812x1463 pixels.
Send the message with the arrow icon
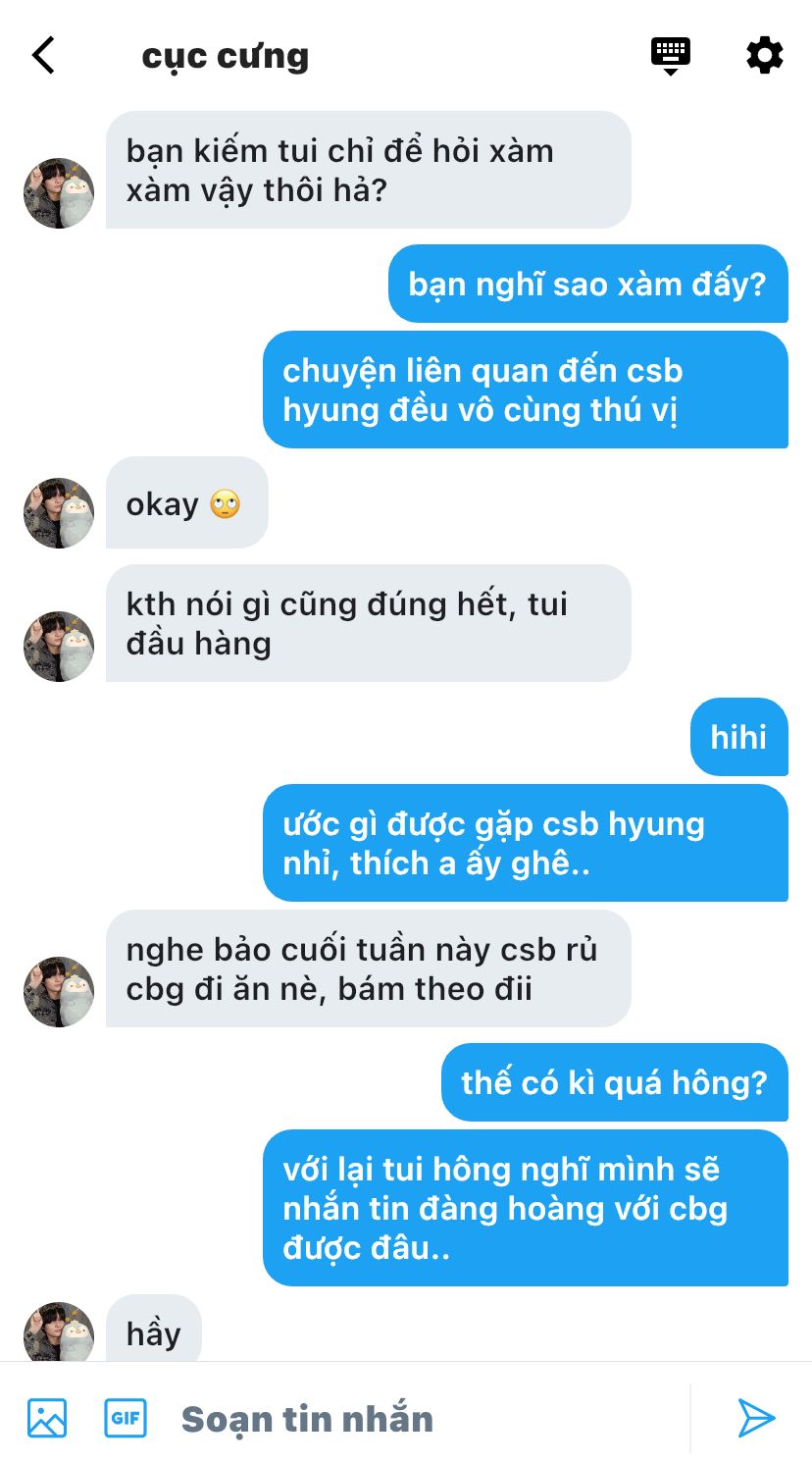tap(756, 1418)
